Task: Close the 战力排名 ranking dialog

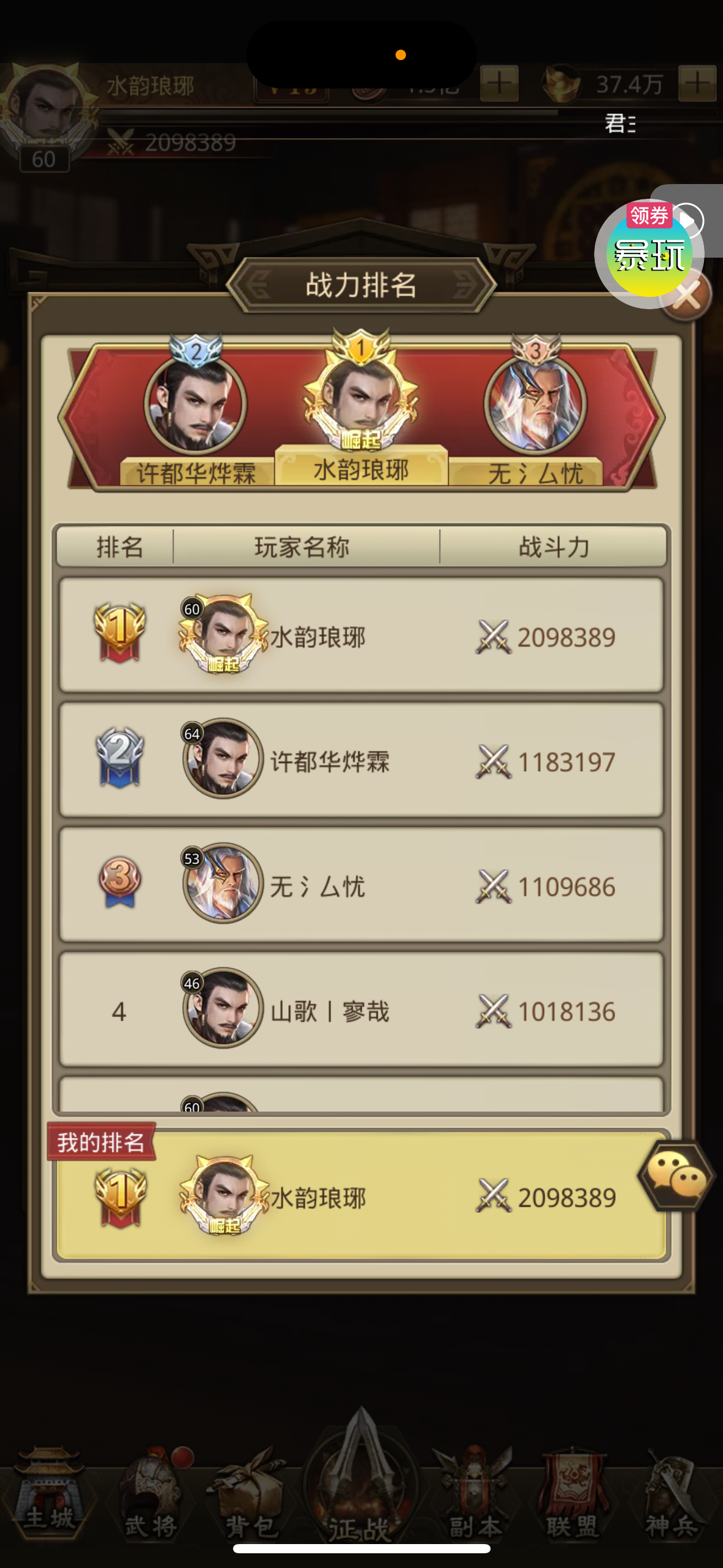Action: coord(687,296)
